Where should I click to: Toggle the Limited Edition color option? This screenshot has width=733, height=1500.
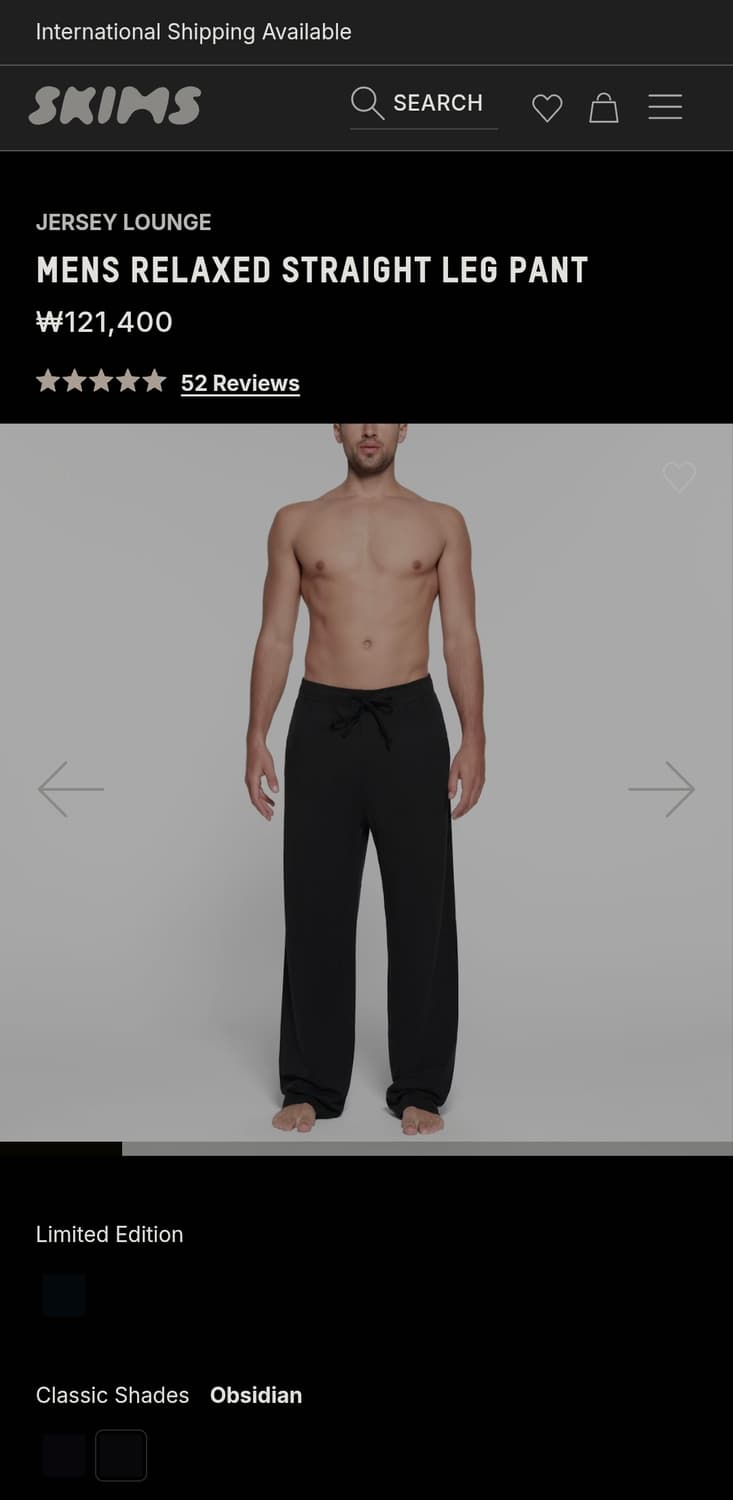[x=63, y=1293]
